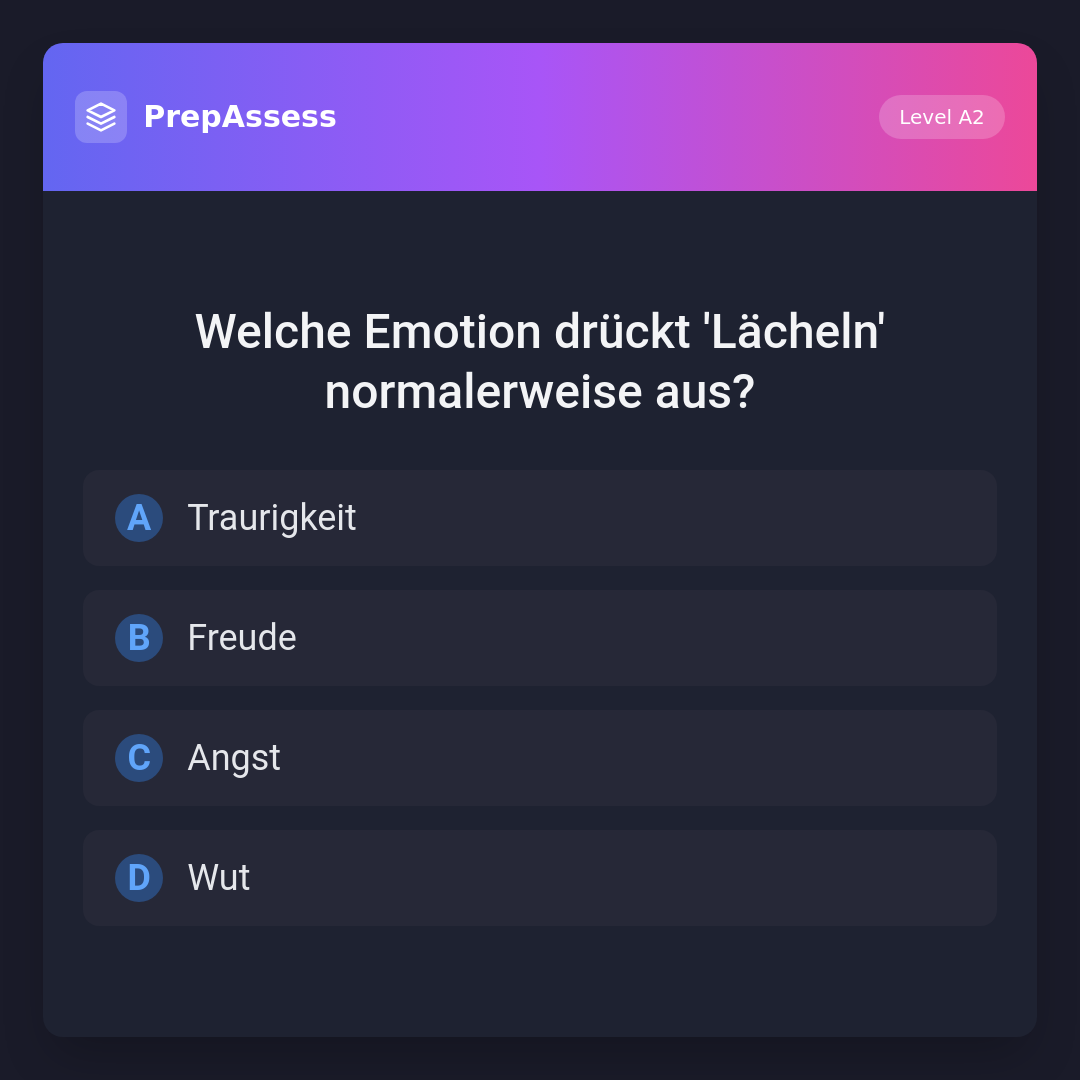Choose answer B, Freude
Screen dimensions: 1080x1080
click(539, 638)
